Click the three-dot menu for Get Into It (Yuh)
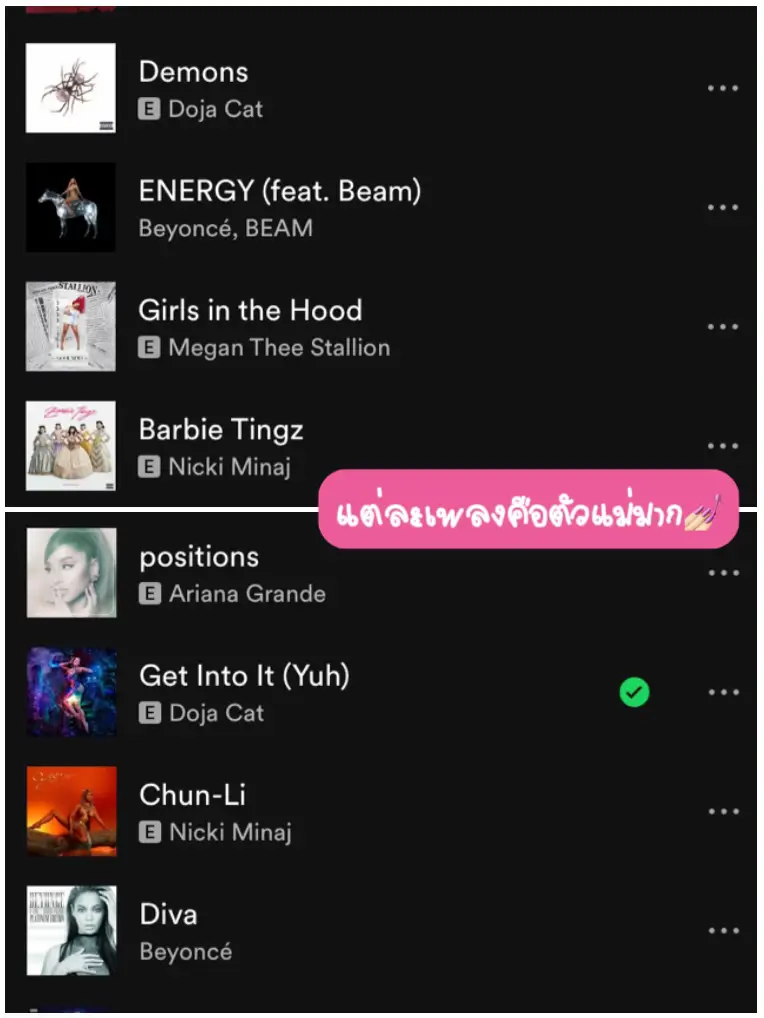The height and width of the screenshot is (1018, 764). click(723, 692)
